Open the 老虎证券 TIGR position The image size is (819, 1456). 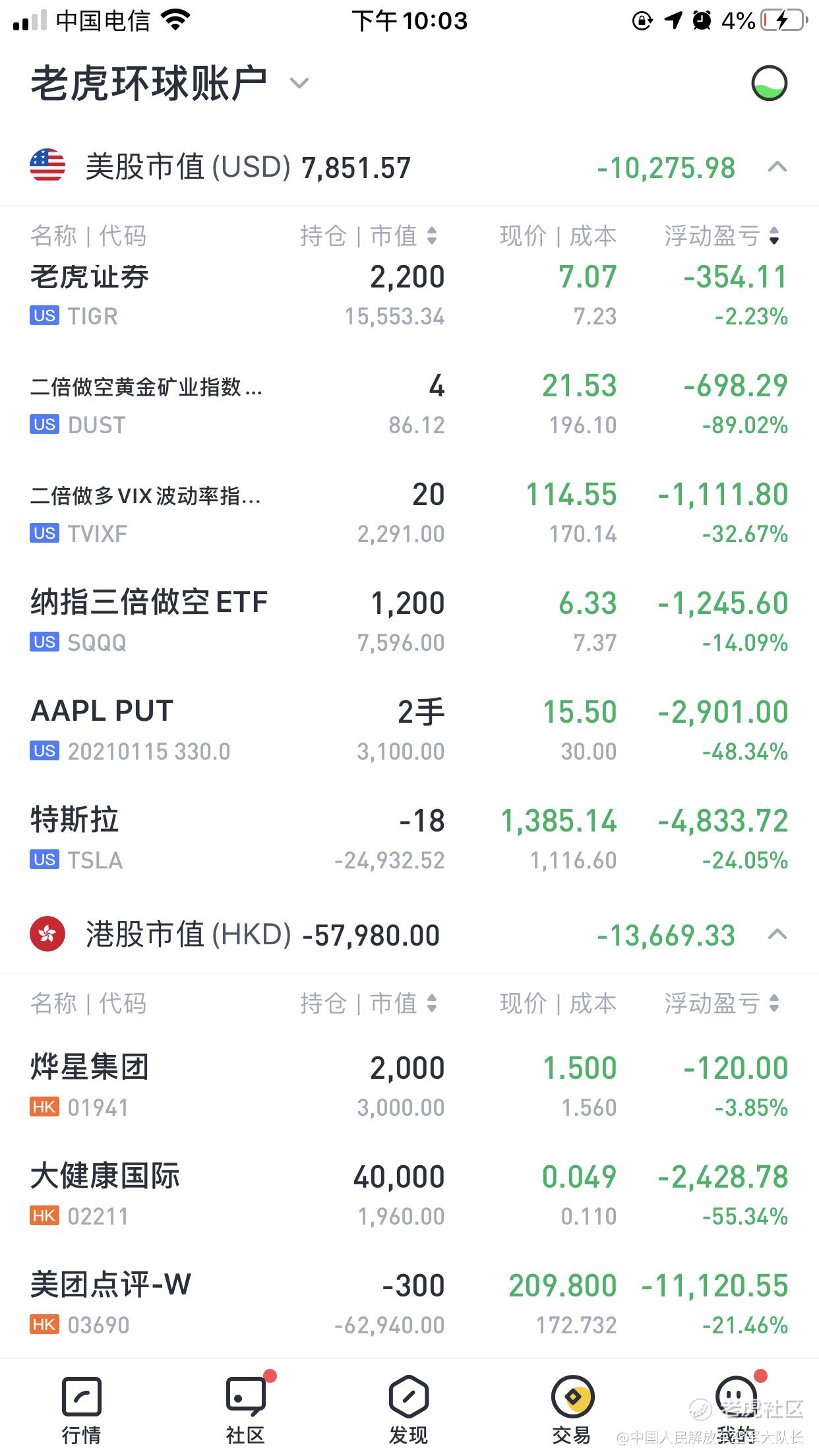click(x=409, y=295)
